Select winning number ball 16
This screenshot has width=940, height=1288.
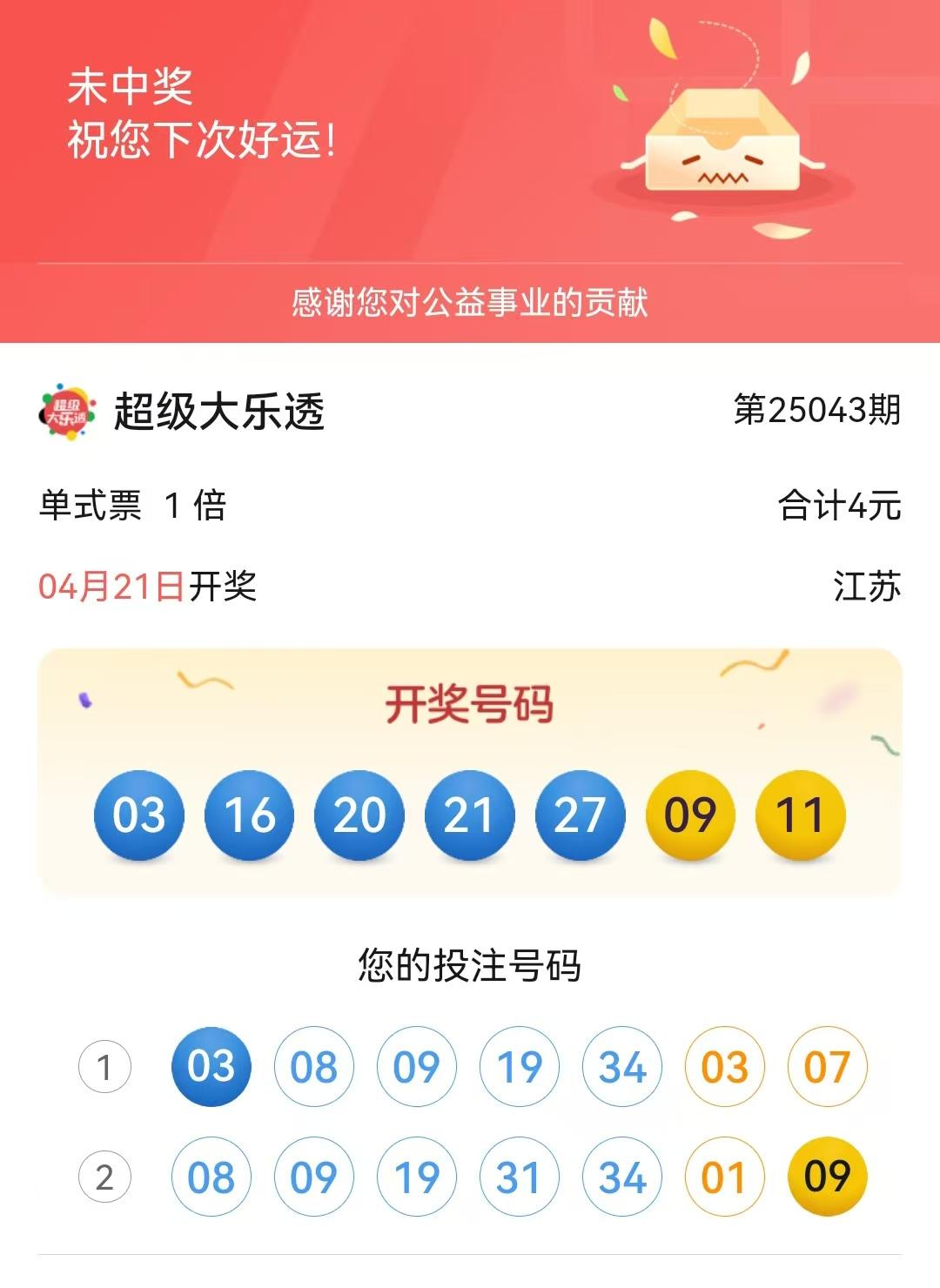click(x=248, y=816)
